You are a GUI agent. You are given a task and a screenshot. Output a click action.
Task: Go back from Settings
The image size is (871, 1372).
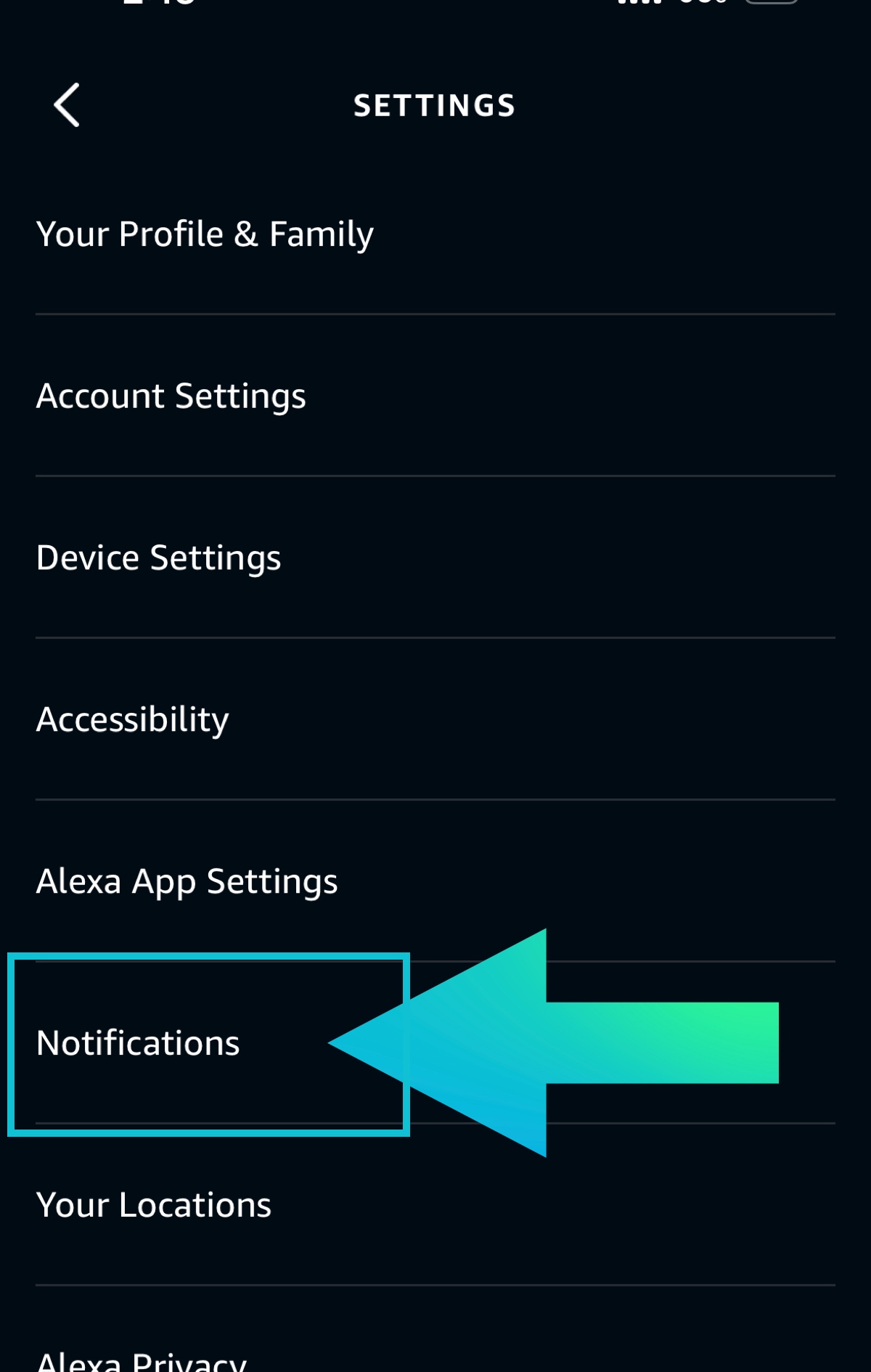click(x=67, y=105)
